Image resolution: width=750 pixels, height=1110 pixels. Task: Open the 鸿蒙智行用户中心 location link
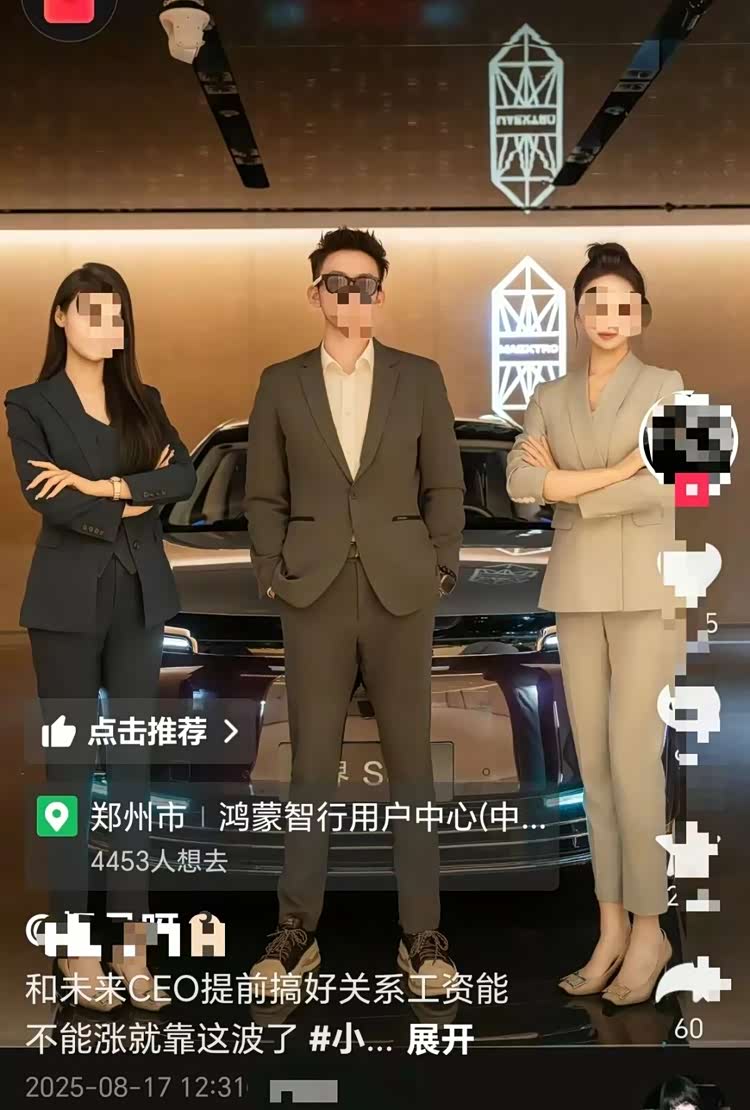coord(380,818)
